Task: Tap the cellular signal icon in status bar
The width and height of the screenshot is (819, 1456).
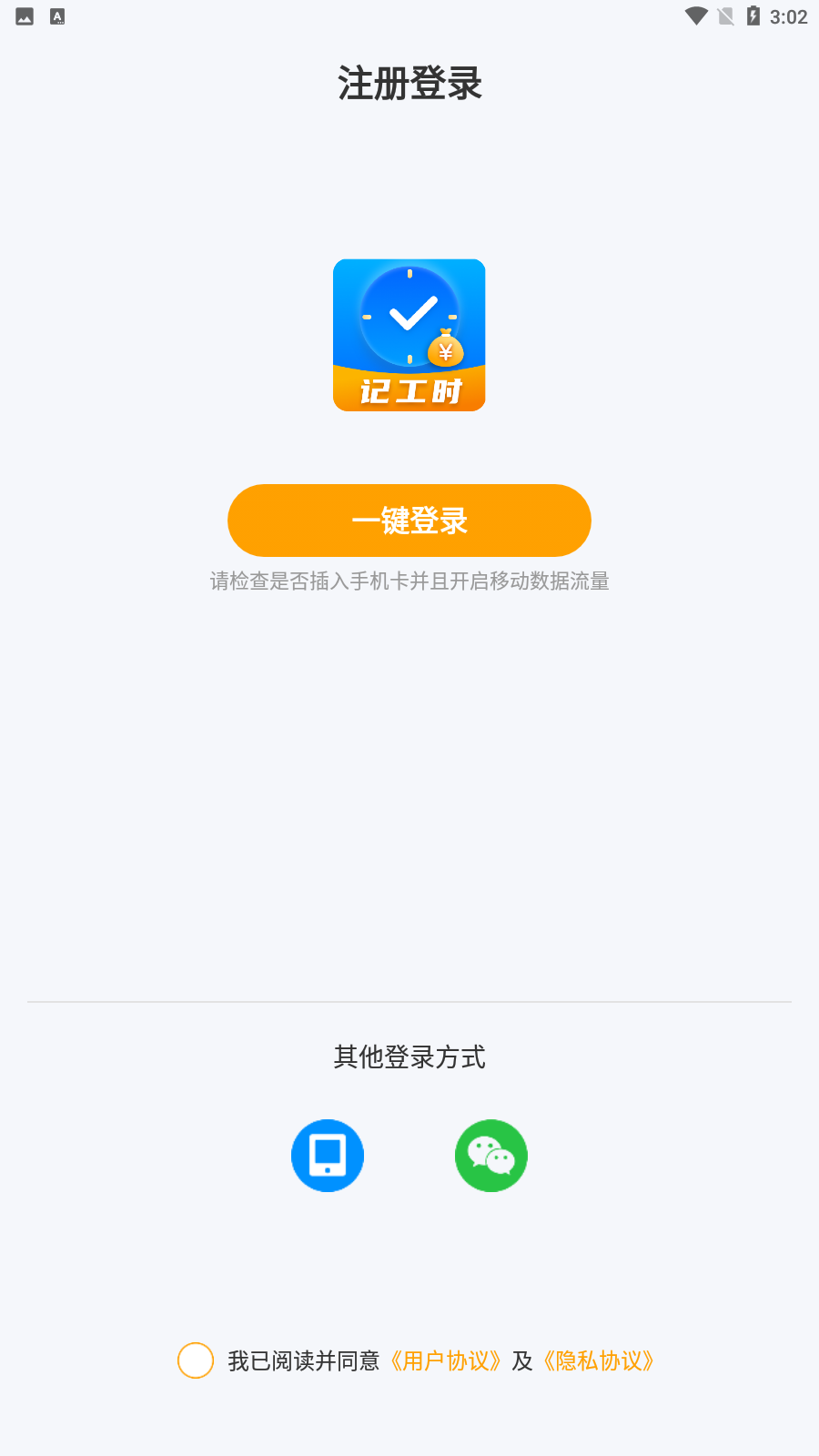Action: (x=723, y=15)
